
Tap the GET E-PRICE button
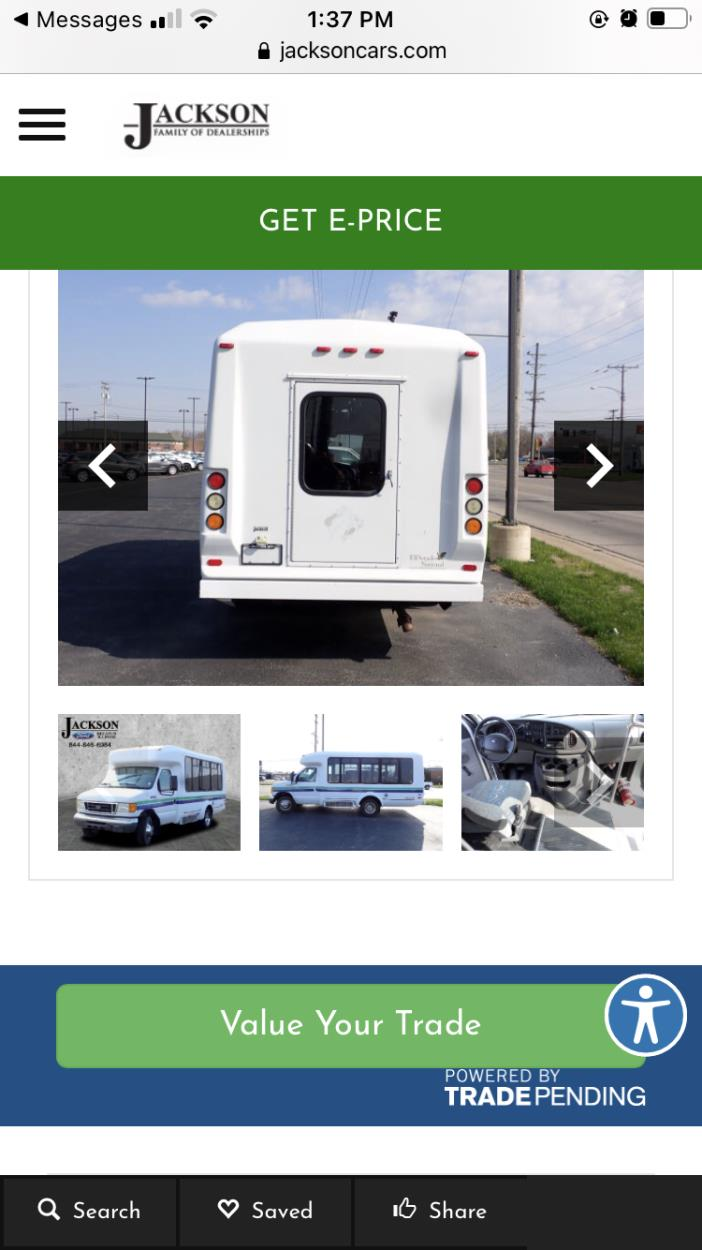pyautogui.click(x=351, y=221)
